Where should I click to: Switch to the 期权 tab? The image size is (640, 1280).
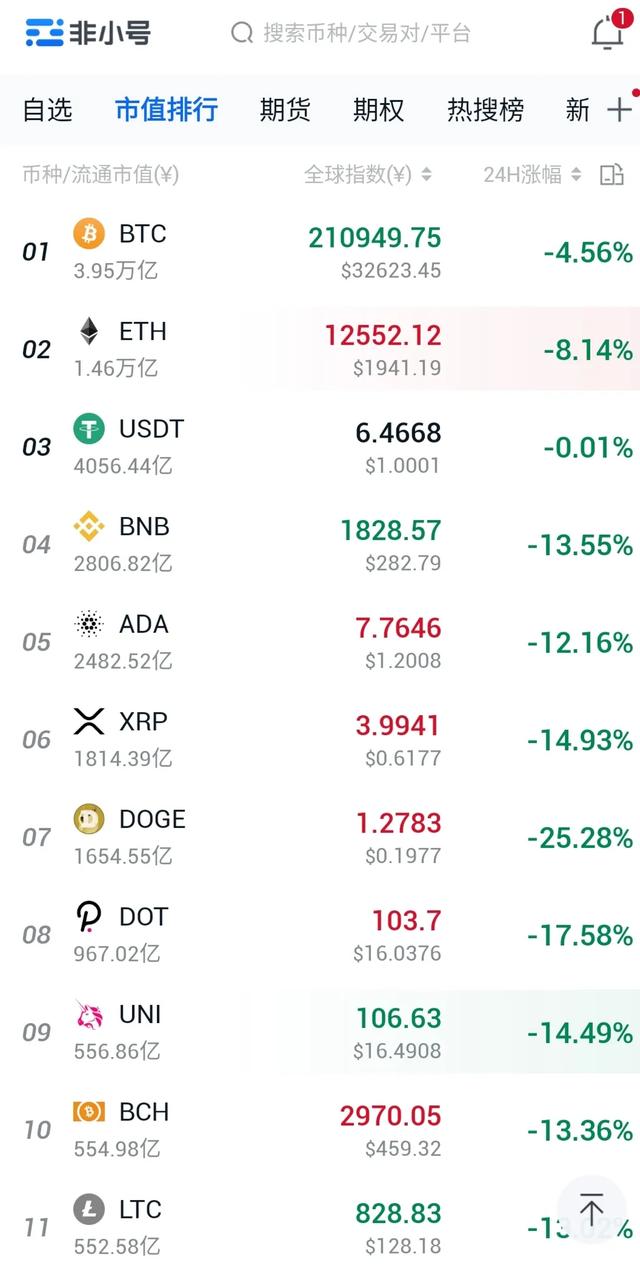pyautogui.click(x=378, y=110)
